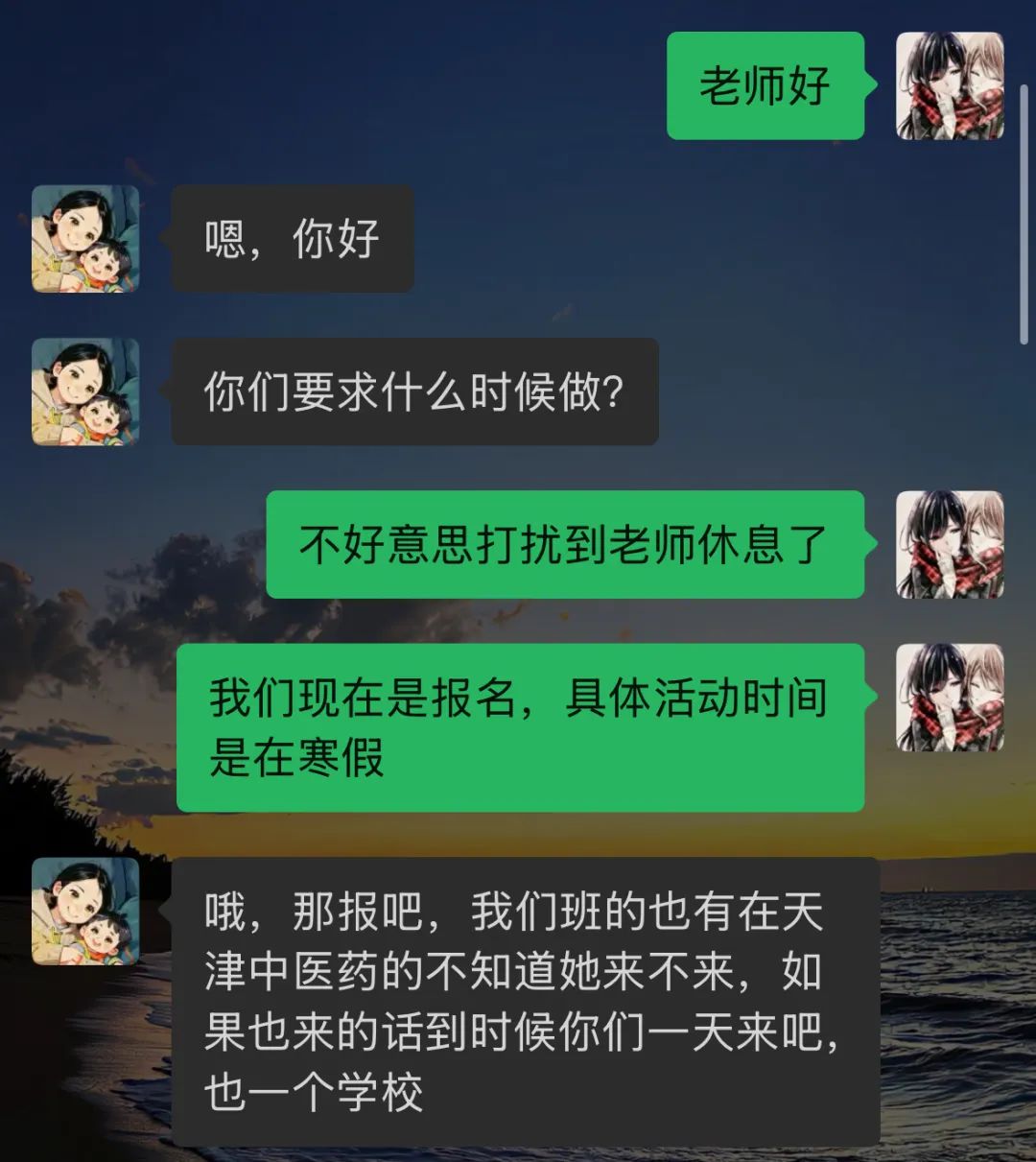View profile from avatar beside 不好意思打扰到老师休息了
Viewport: 1036px width, 1162px height.
(950, 544)
